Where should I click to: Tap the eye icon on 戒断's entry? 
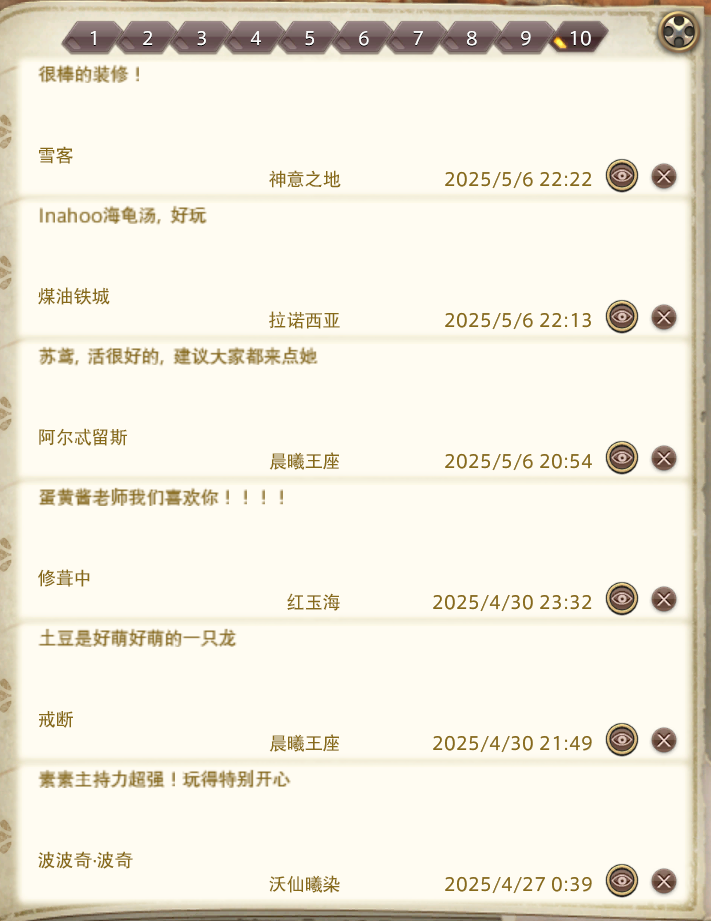622,741
